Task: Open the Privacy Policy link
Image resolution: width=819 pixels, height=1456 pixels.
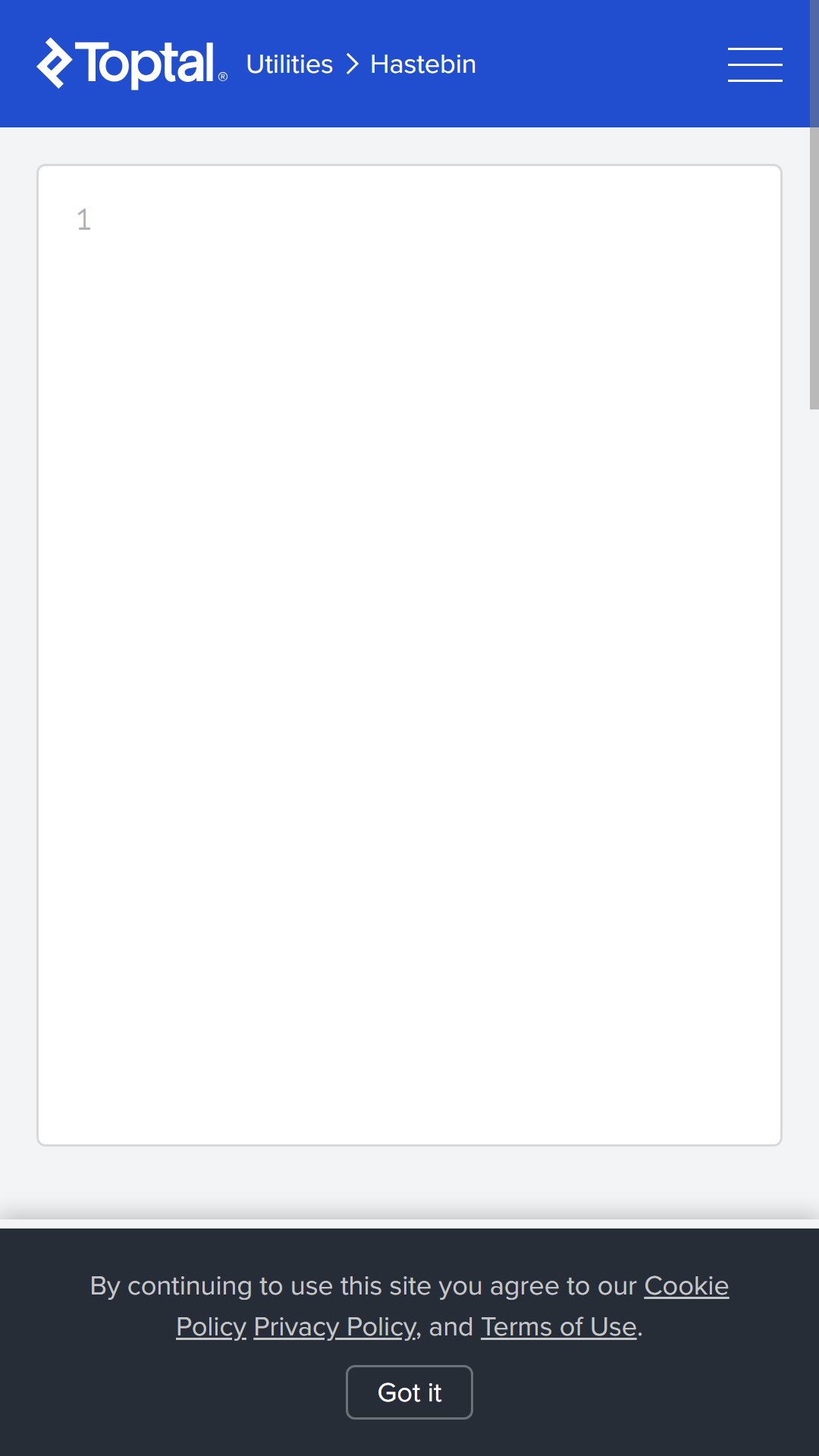Action: pos(334,1327)
